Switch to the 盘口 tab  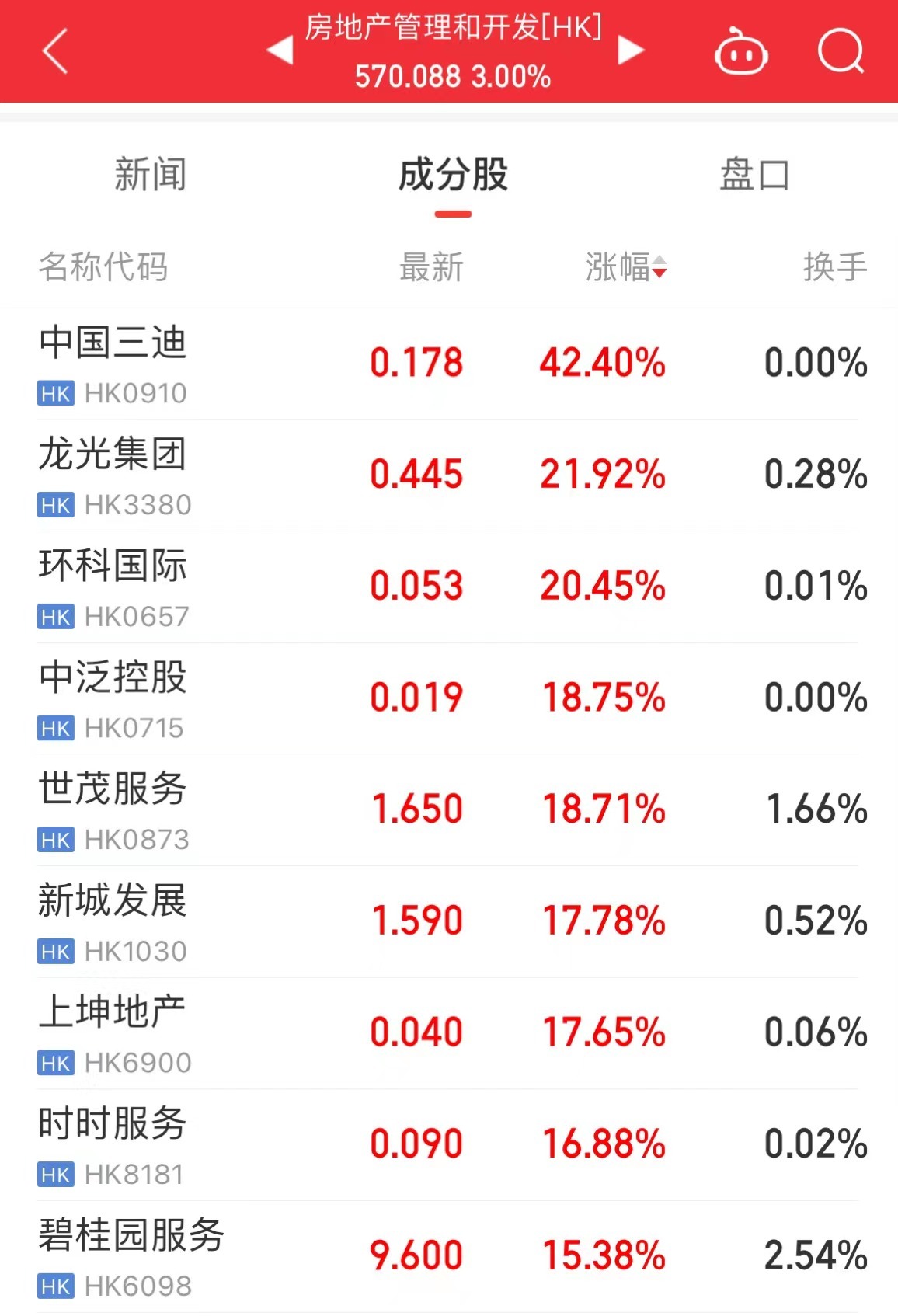(x=754, y=175)
